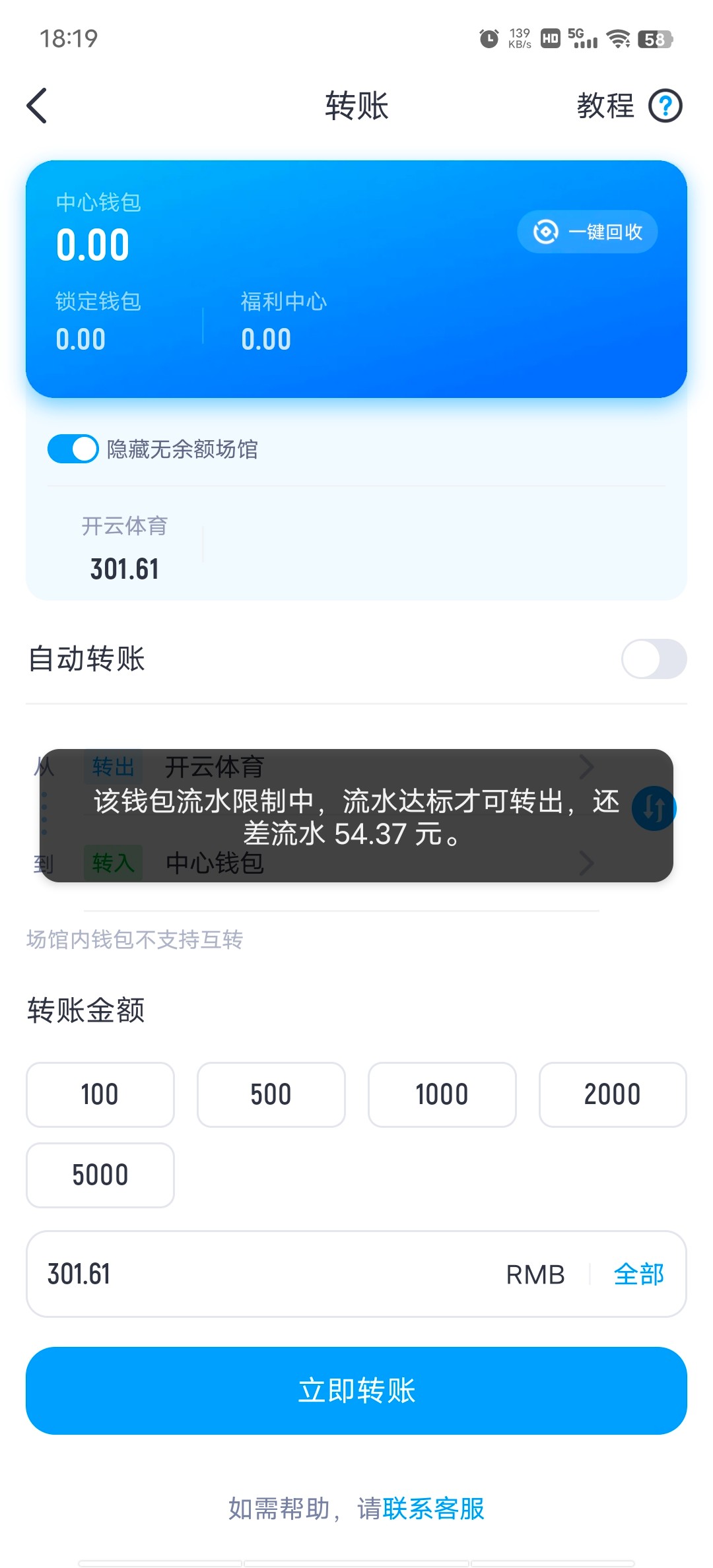The width and height of the screenshot is (713, 1568).
Task: Edit the transfer amount field showing 301.61
Action: coord(264,1274)
